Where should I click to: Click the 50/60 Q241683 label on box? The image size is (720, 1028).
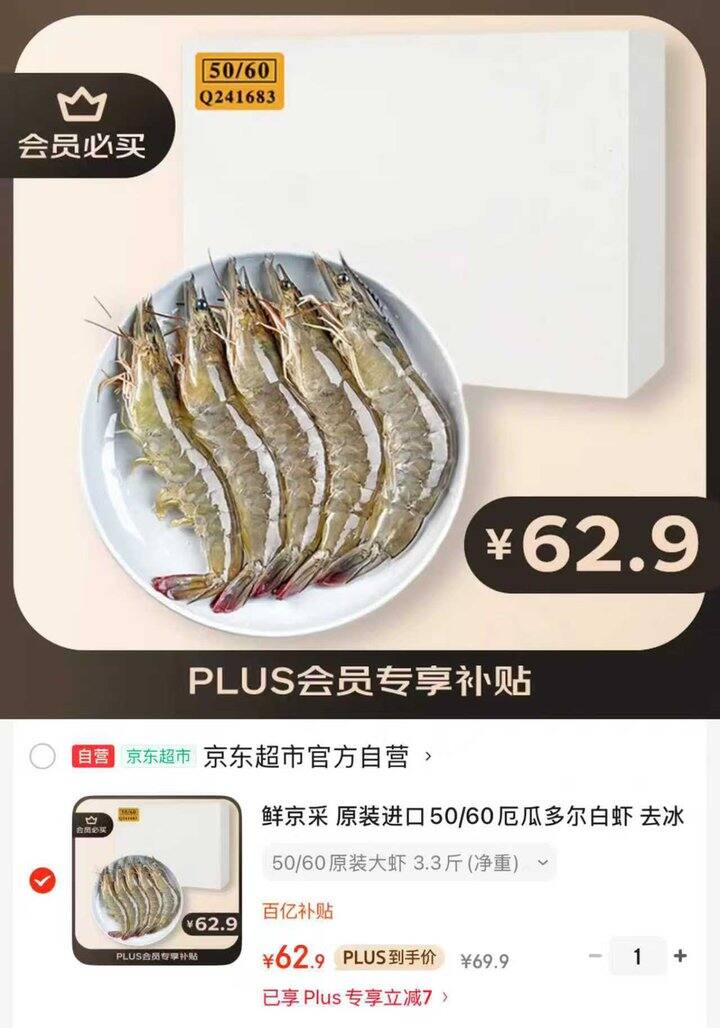click(x=242, y=82)
